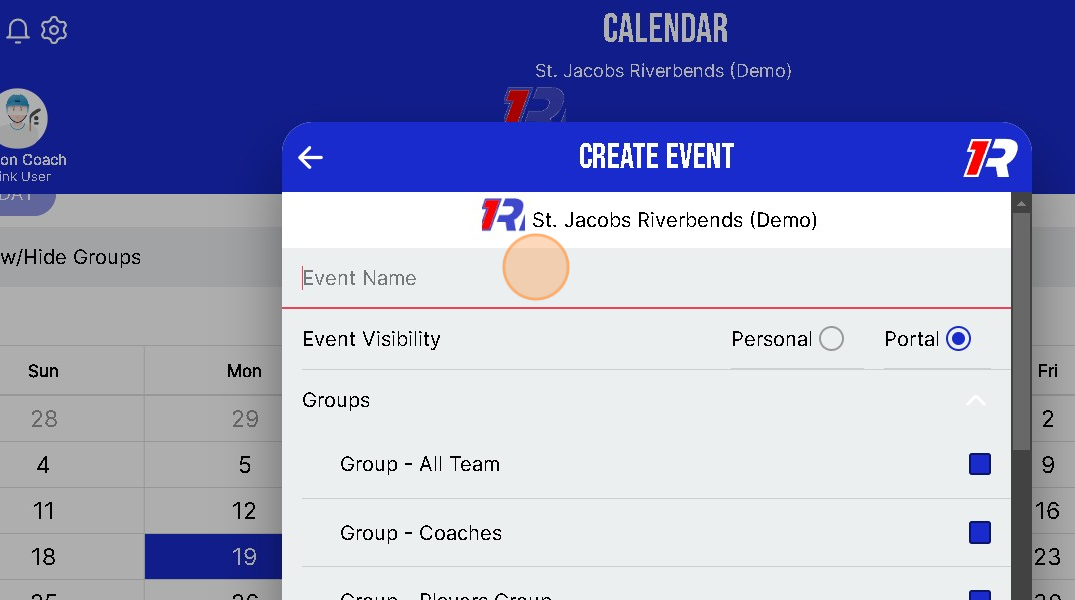Image resolution: width=1075 pixels, height=600 pixels.
Task: Select day 4 on the calendar
Action: 43,465
